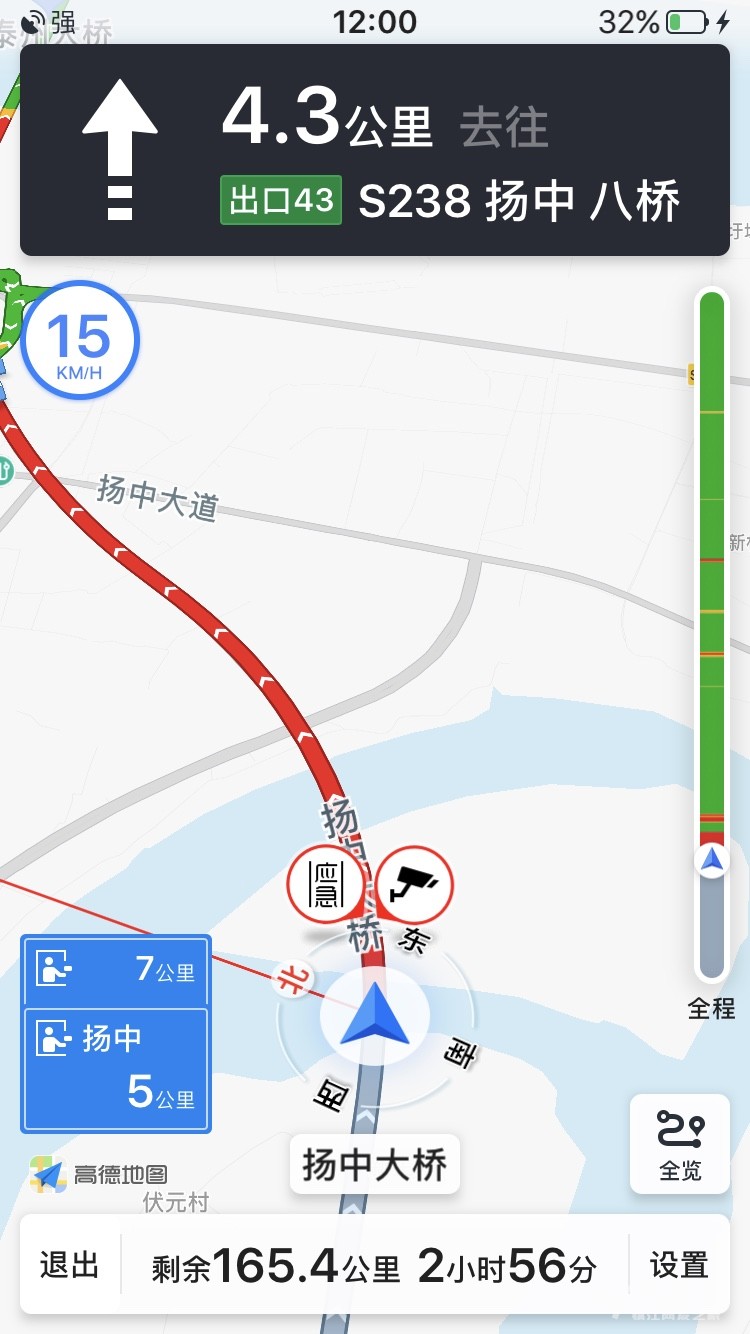750x1334 pixels.
Task: Tap 退出 to exit navigation
Action: pos(70,1265)
